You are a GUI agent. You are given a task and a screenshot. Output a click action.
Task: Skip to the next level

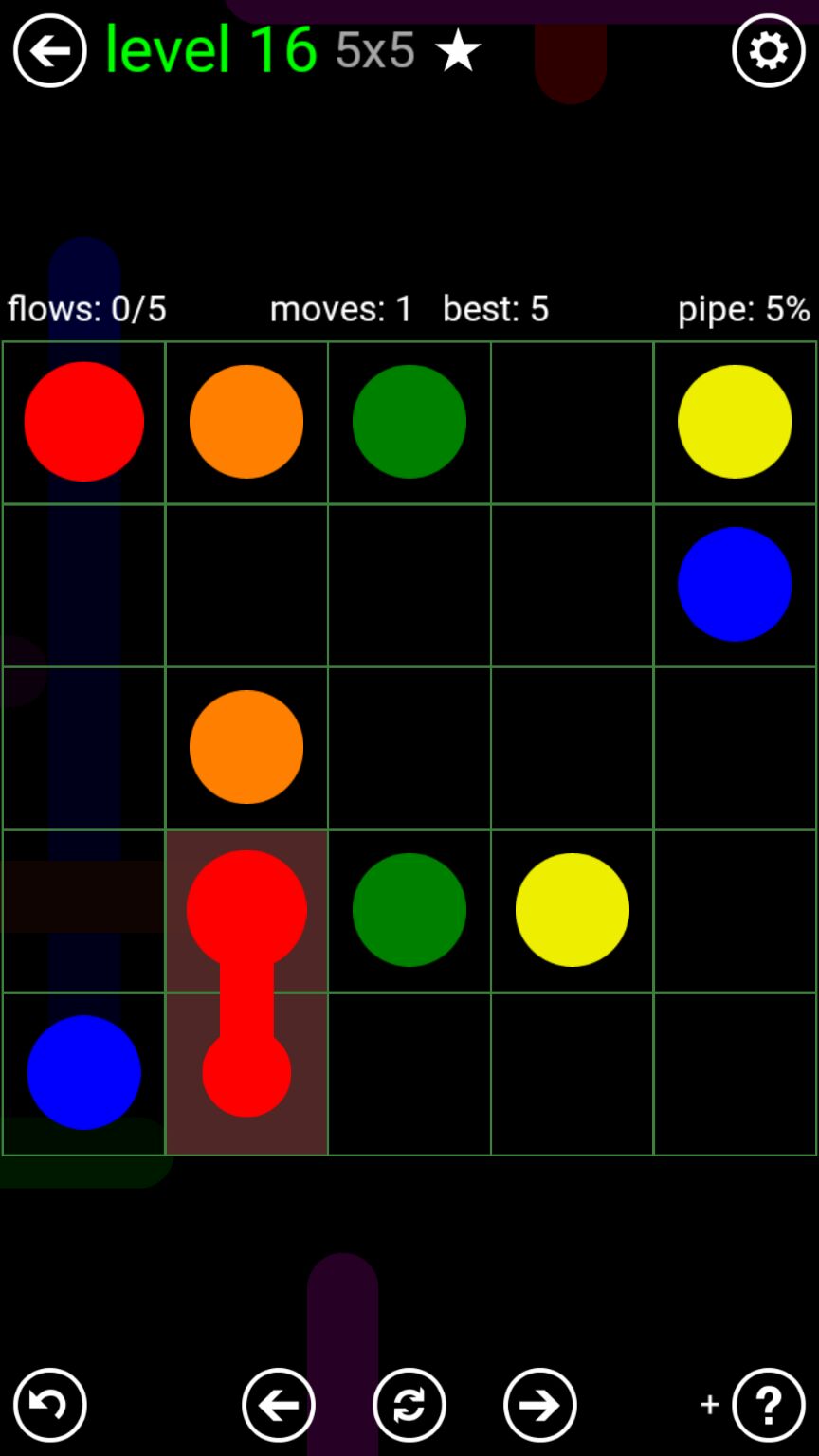(539, 1405)
